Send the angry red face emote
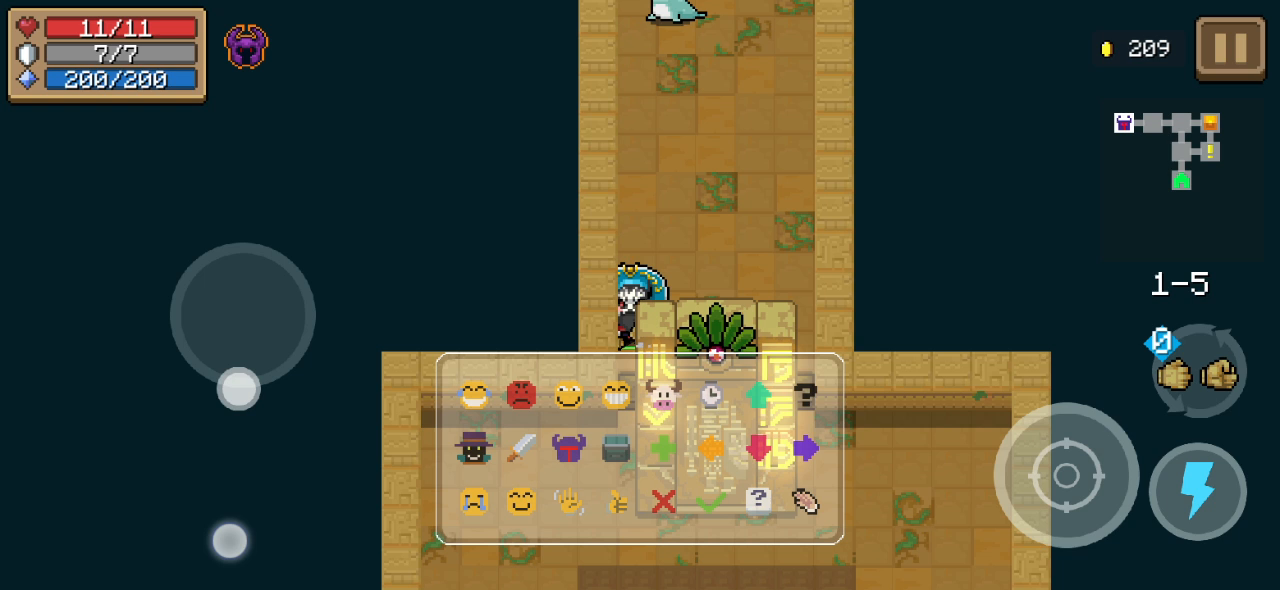The width and height of the screenshot is (1280, 590). 521,395
